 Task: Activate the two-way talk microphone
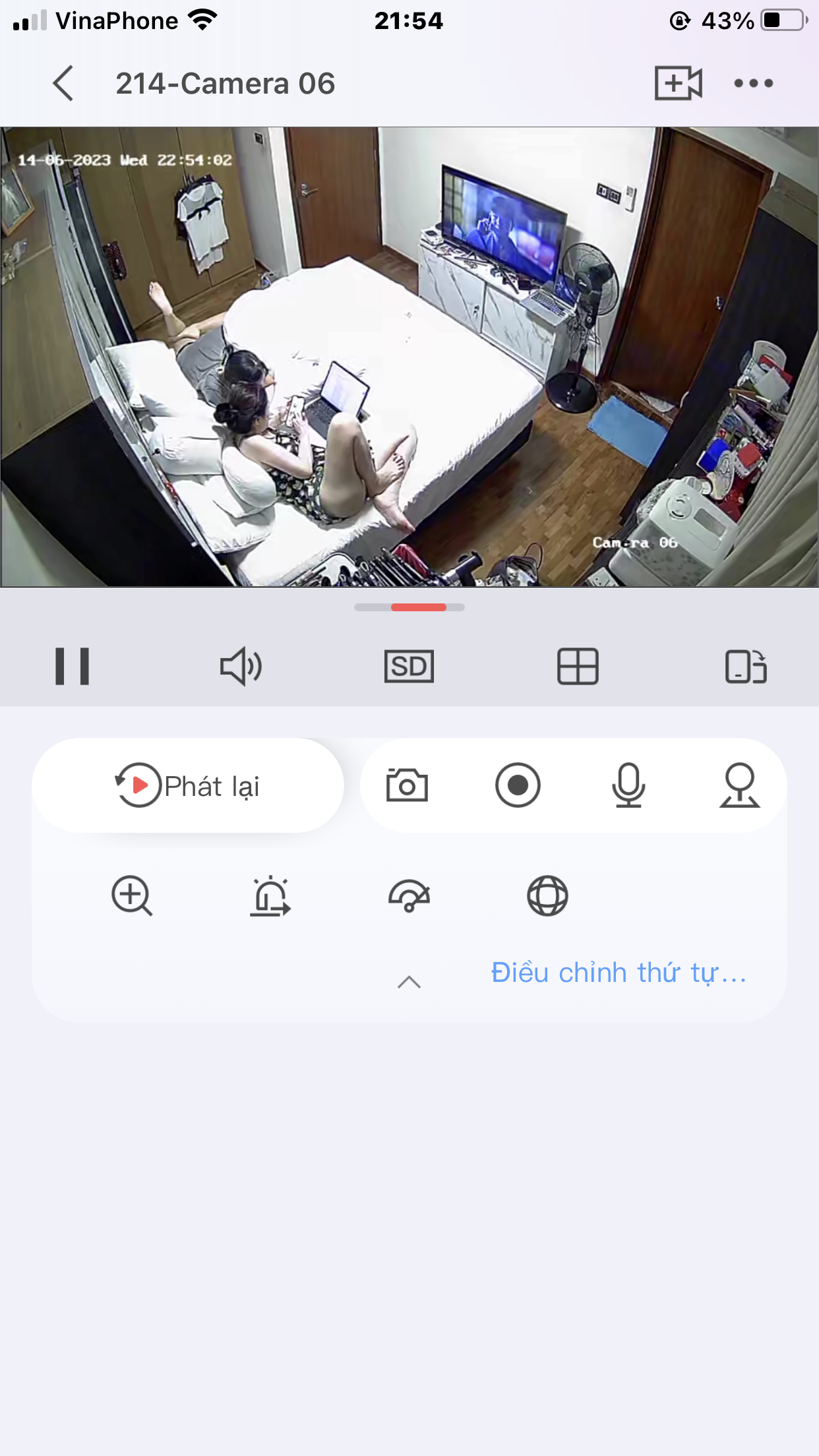628,785
